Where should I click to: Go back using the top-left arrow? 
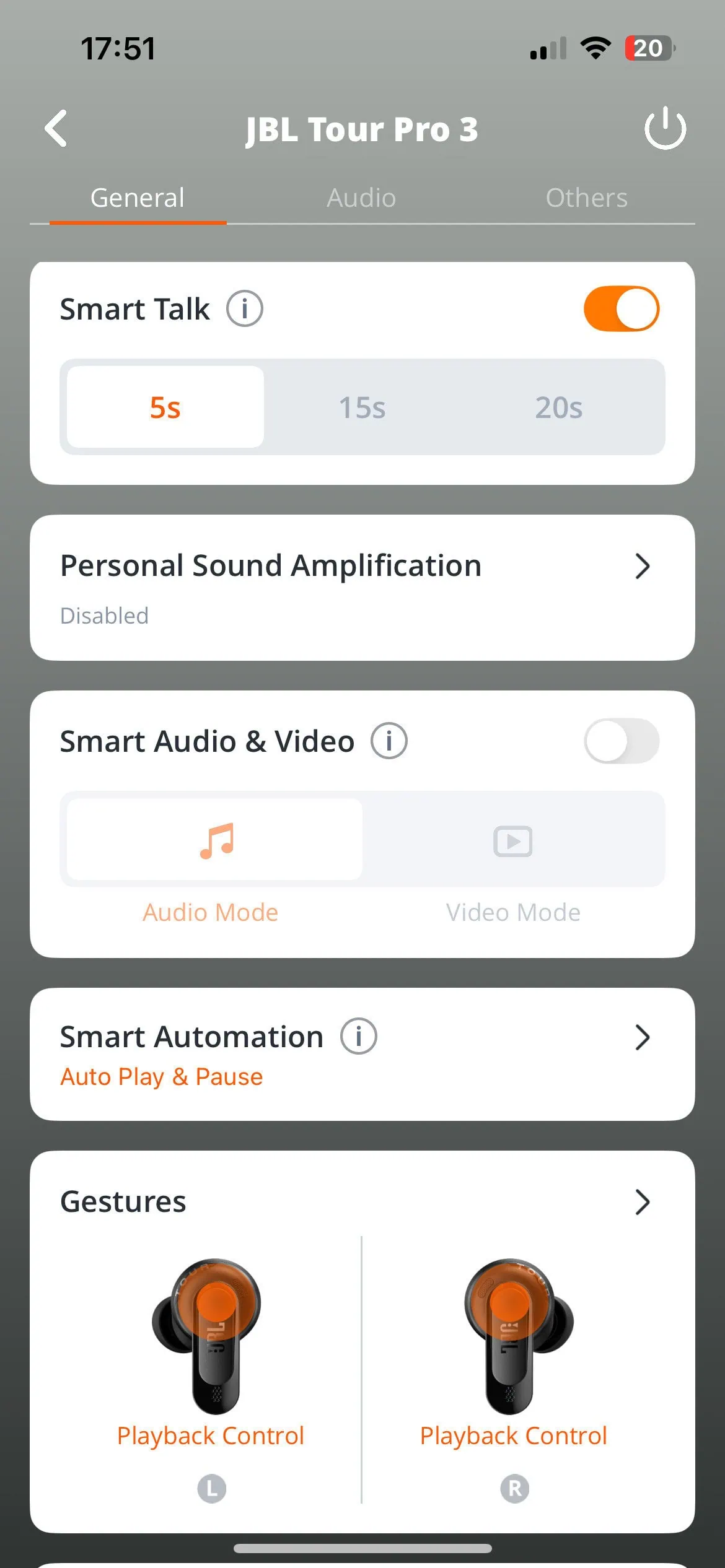tap(56, 129)
